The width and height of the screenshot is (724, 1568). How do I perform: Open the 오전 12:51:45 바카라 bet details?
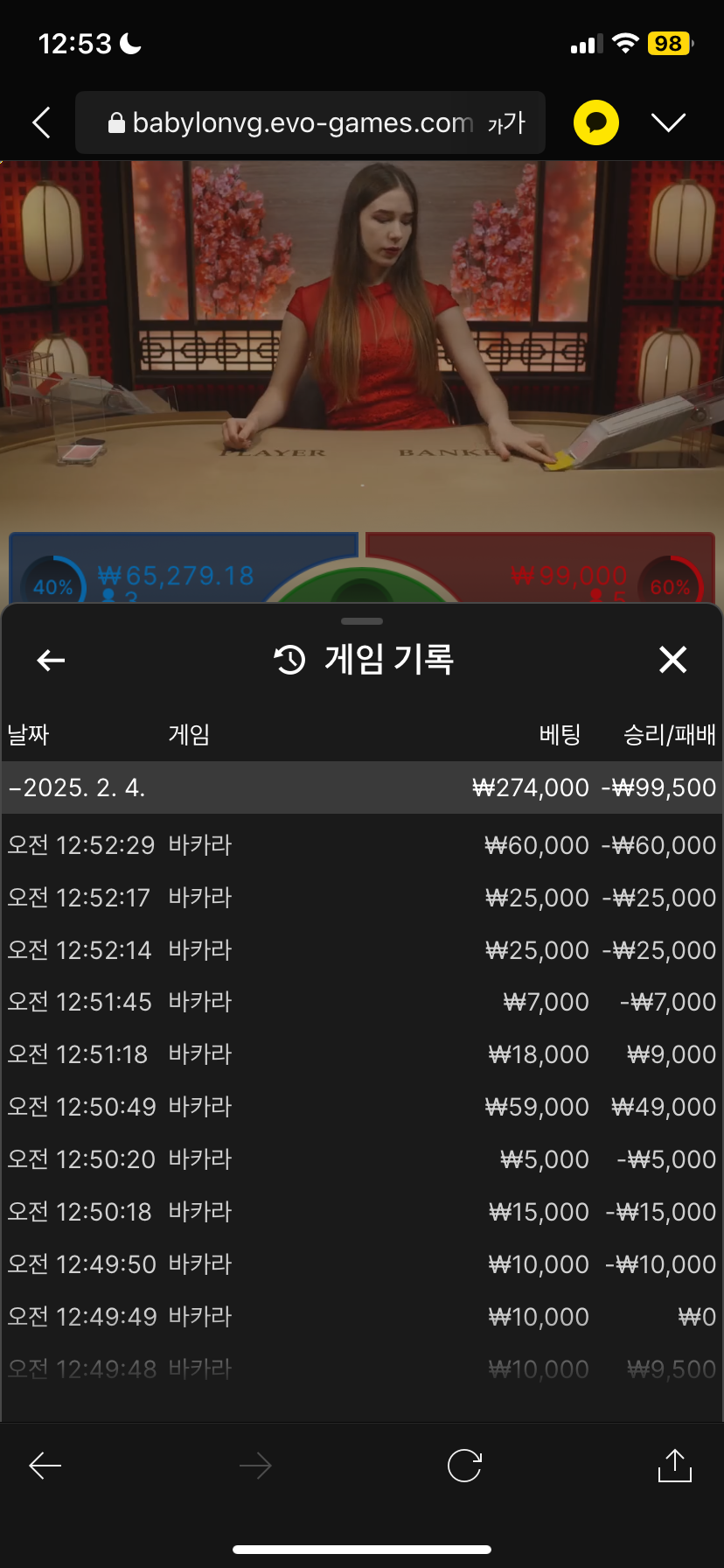point(362,1002)
